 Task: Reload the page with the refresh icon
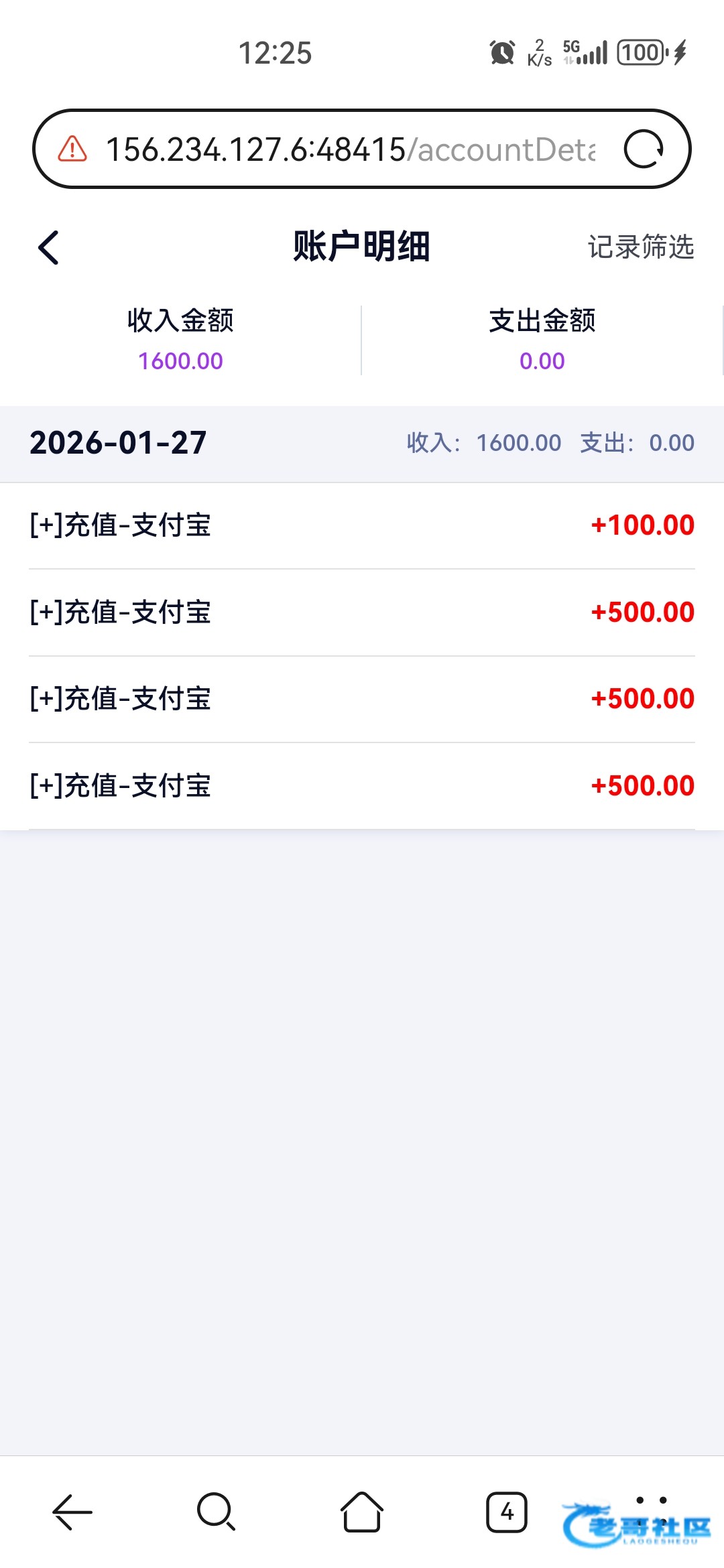coord(643,149)
